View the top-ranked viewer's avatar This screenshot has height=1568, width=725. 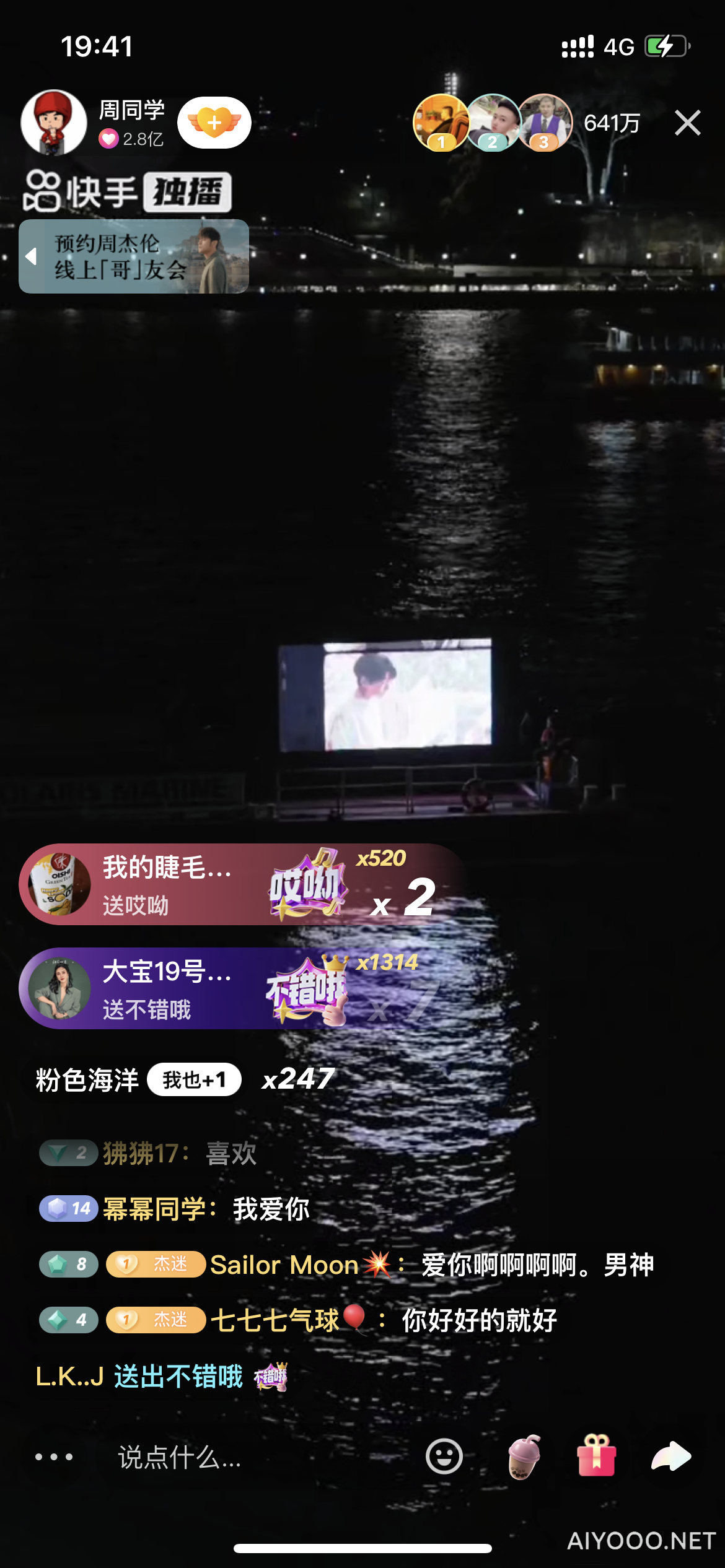[x=441, y=122]
